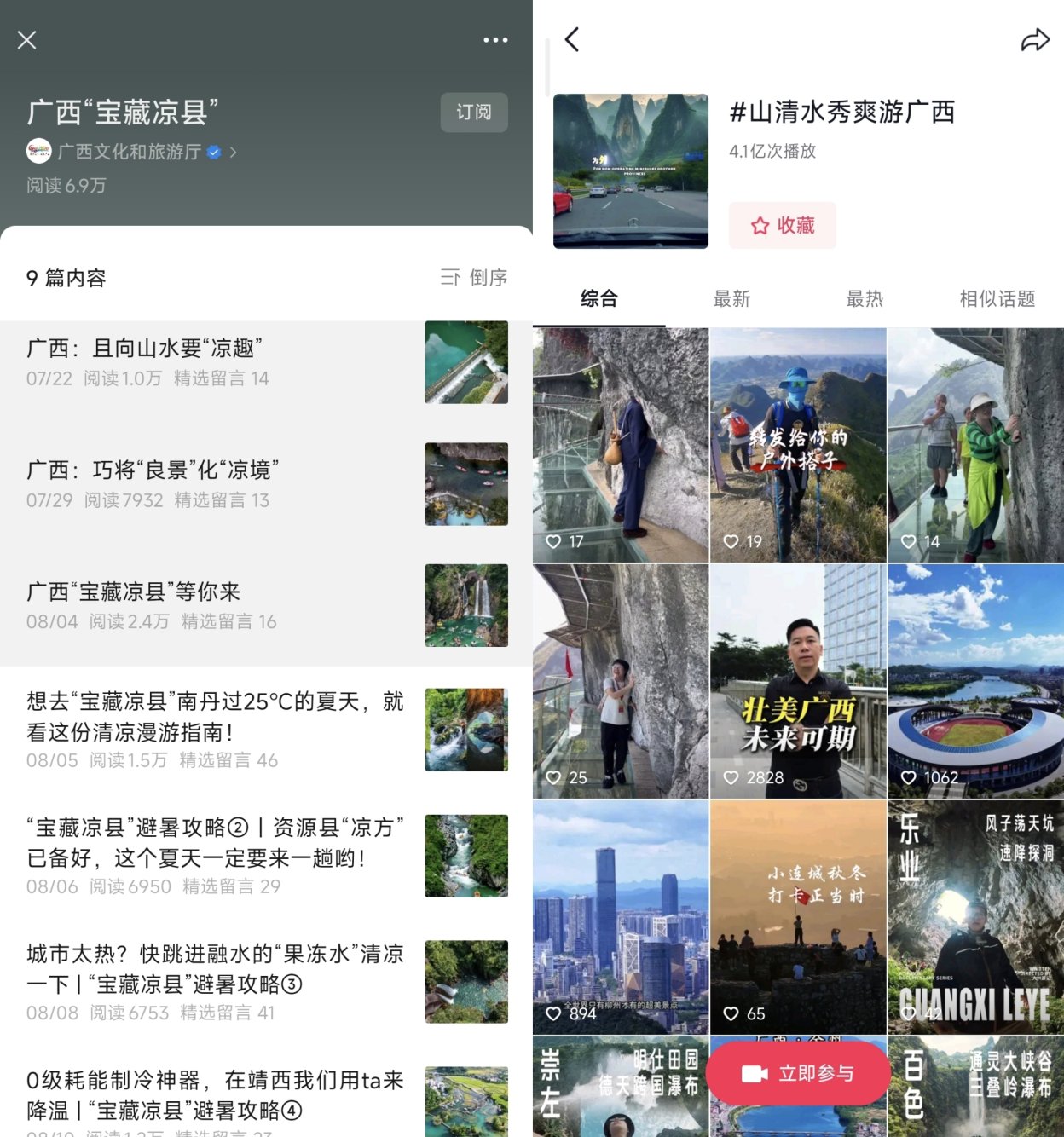The height and width of the screenshot is (1137, 1064).
Task: Reverse the list order with 倒序
Action: click(474, 278)
